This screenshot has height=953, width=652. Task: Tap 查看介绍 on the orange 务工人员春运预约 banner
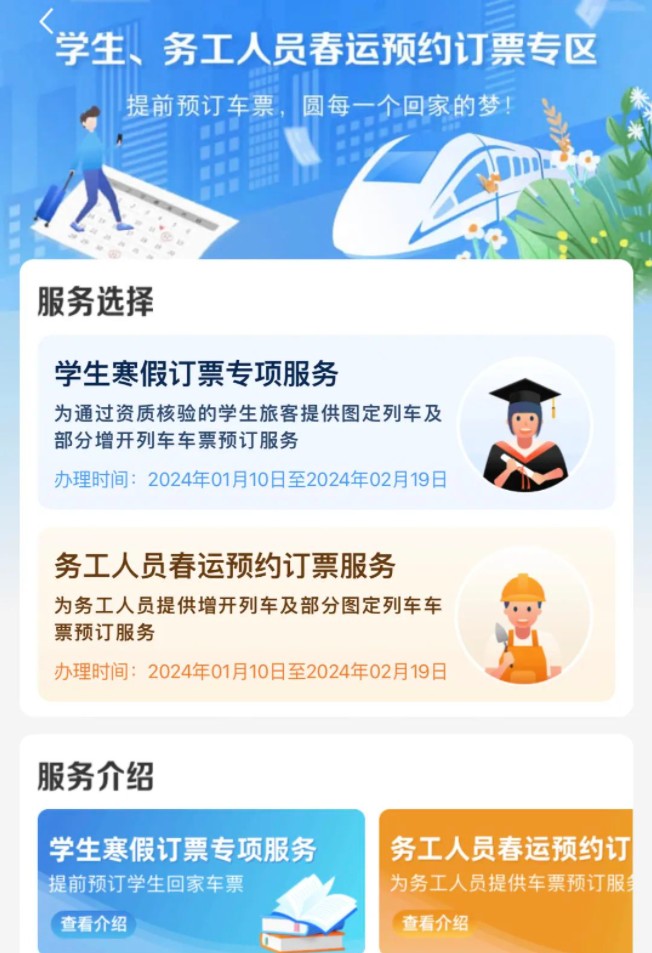(434, 924)
